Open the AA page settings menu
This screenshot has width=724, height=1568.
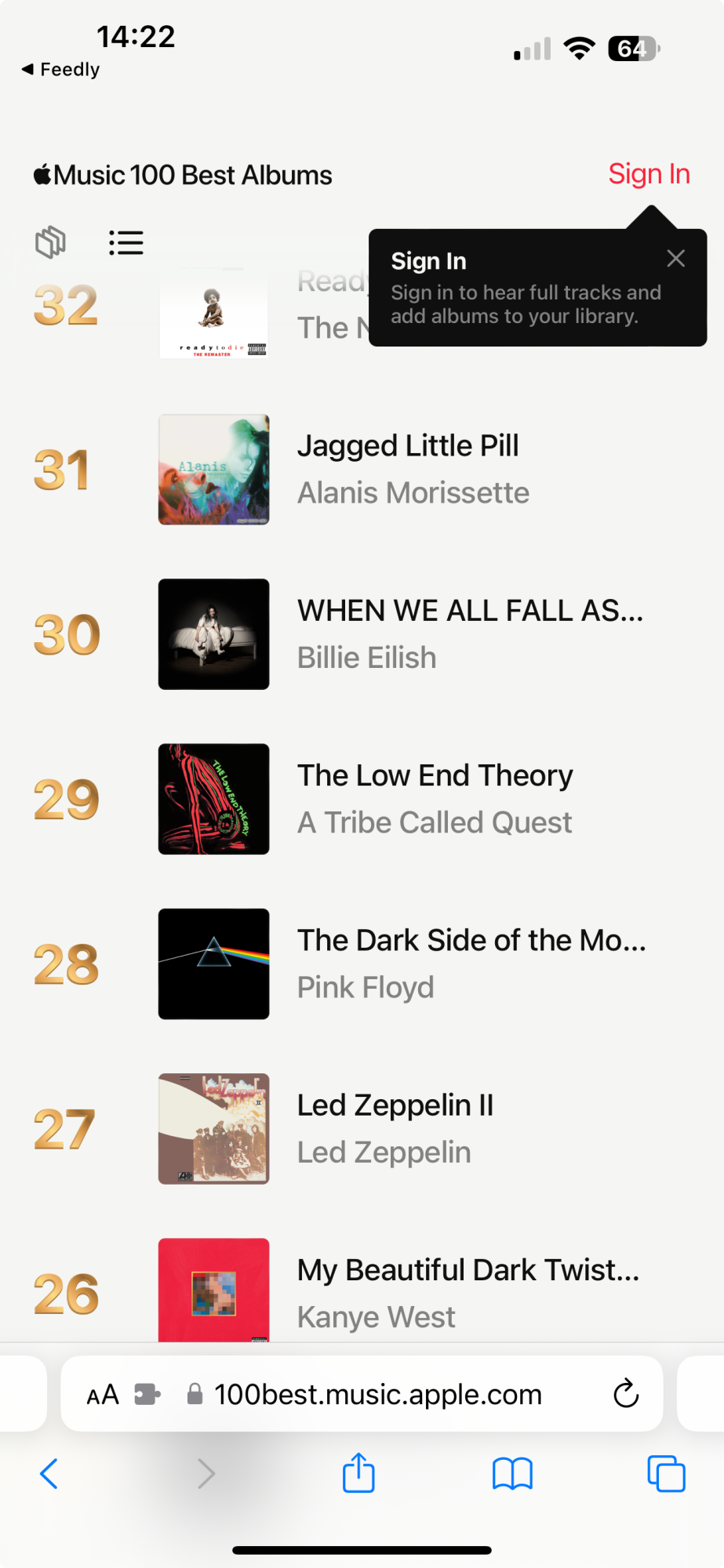click(x=103, y=1395)
